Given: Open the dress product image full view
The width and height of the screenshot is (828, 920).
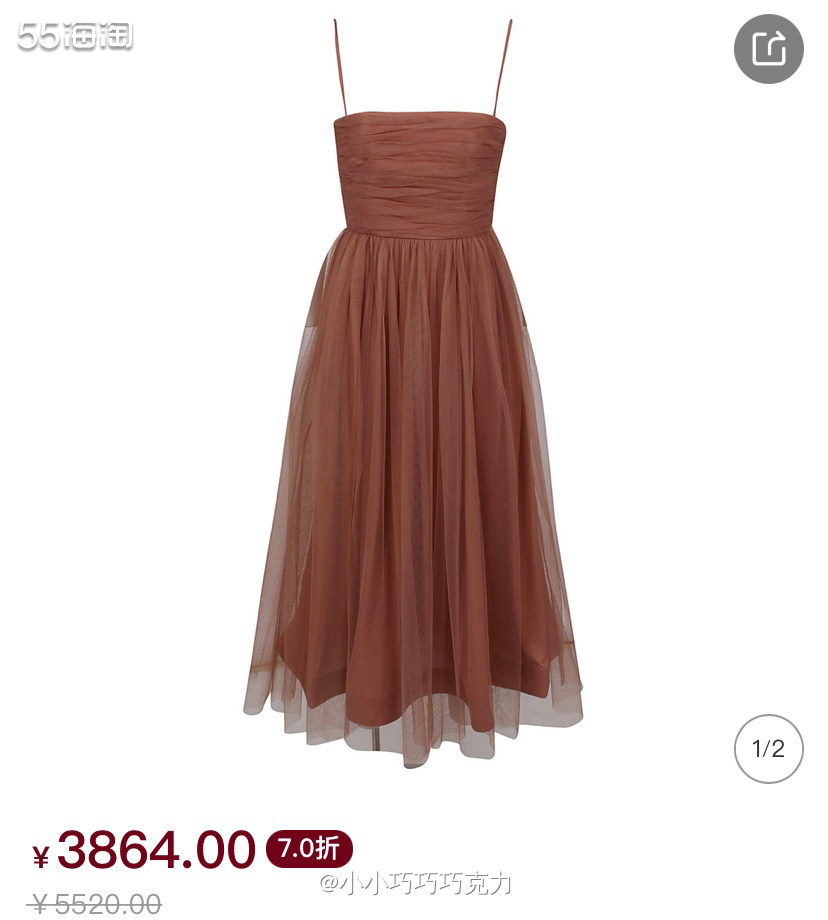Looking at the screenshot, I should (x=414, y=420).
